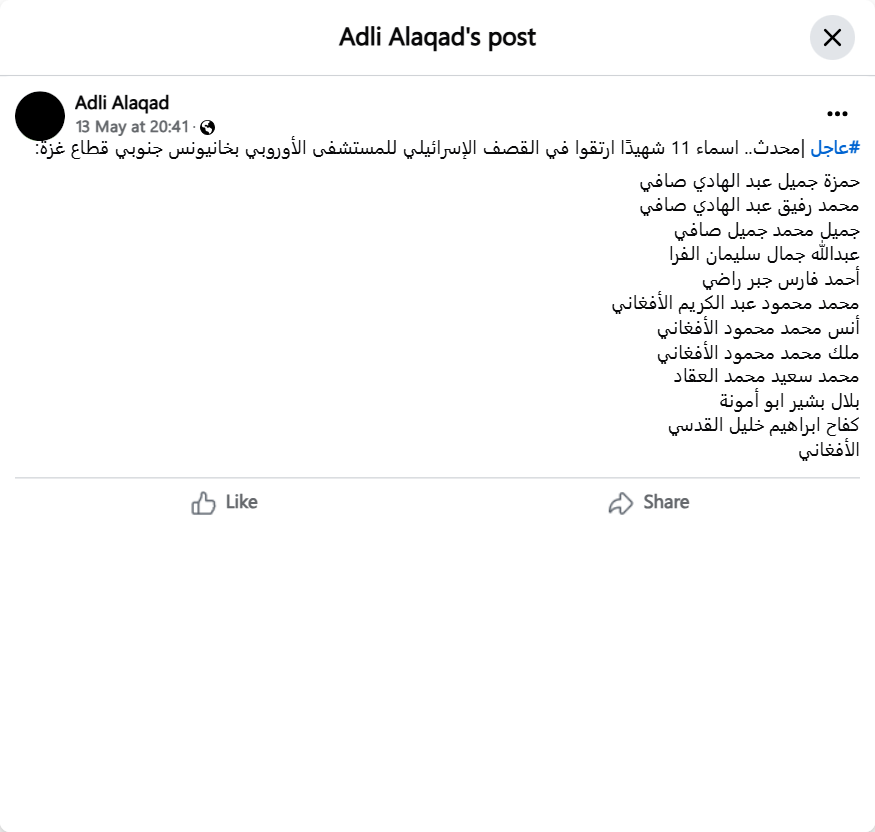Open the Adli Alaqad profile name link
Screen dimensions: 875x832
(122, 103)
